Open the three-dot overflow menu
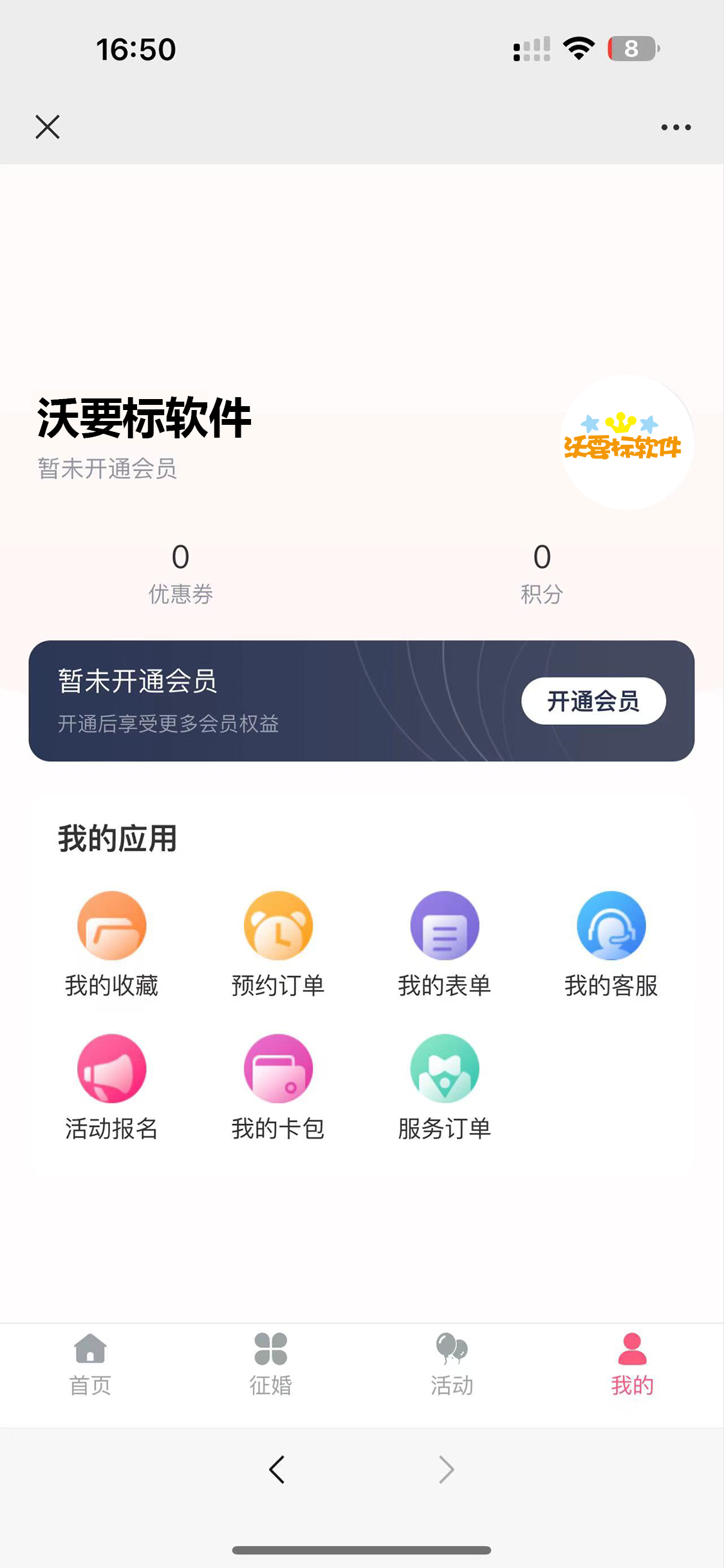Screen dimensions: 724x1568 676,127
